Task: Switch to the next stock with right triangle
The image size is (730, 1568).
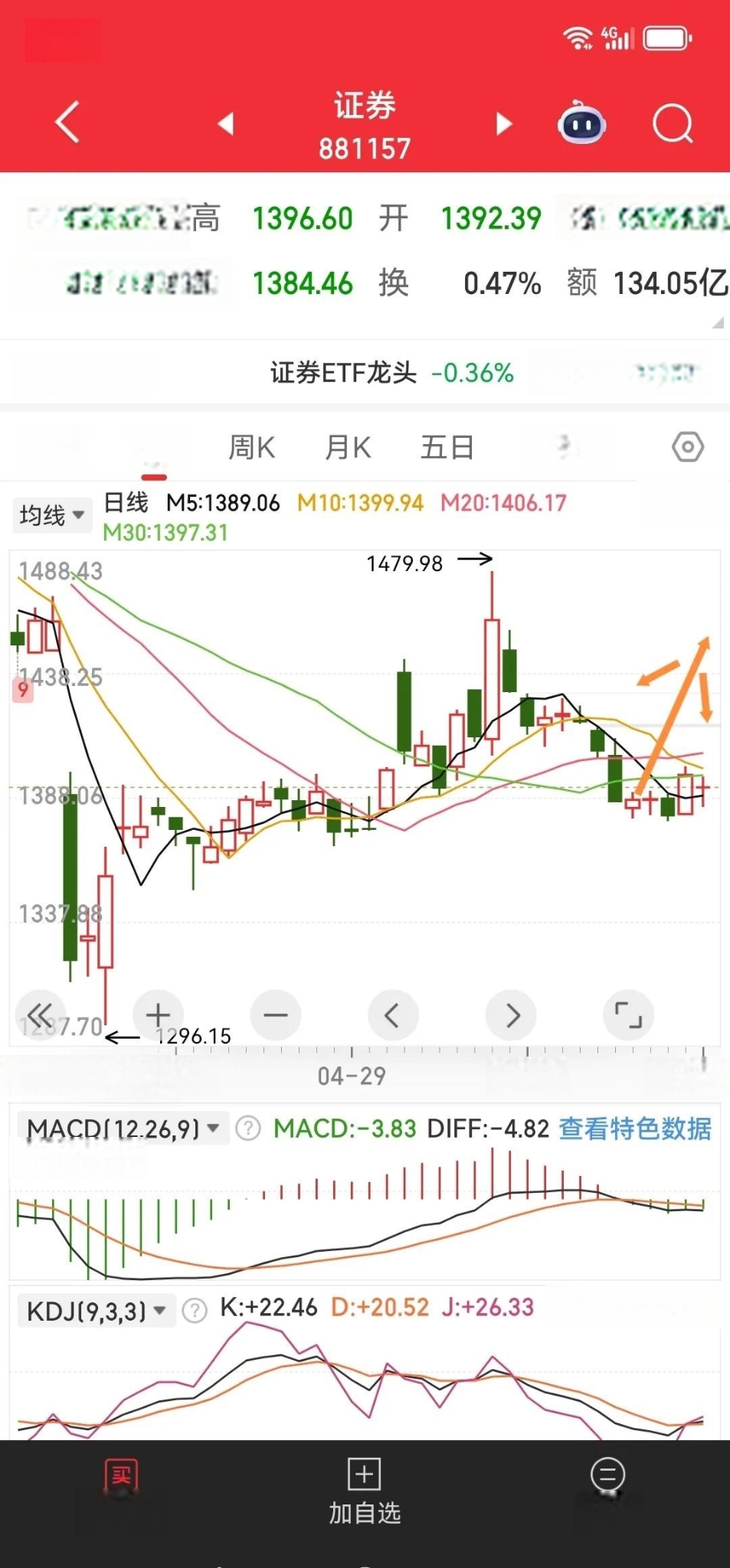Action: click(x=503, y=123)
